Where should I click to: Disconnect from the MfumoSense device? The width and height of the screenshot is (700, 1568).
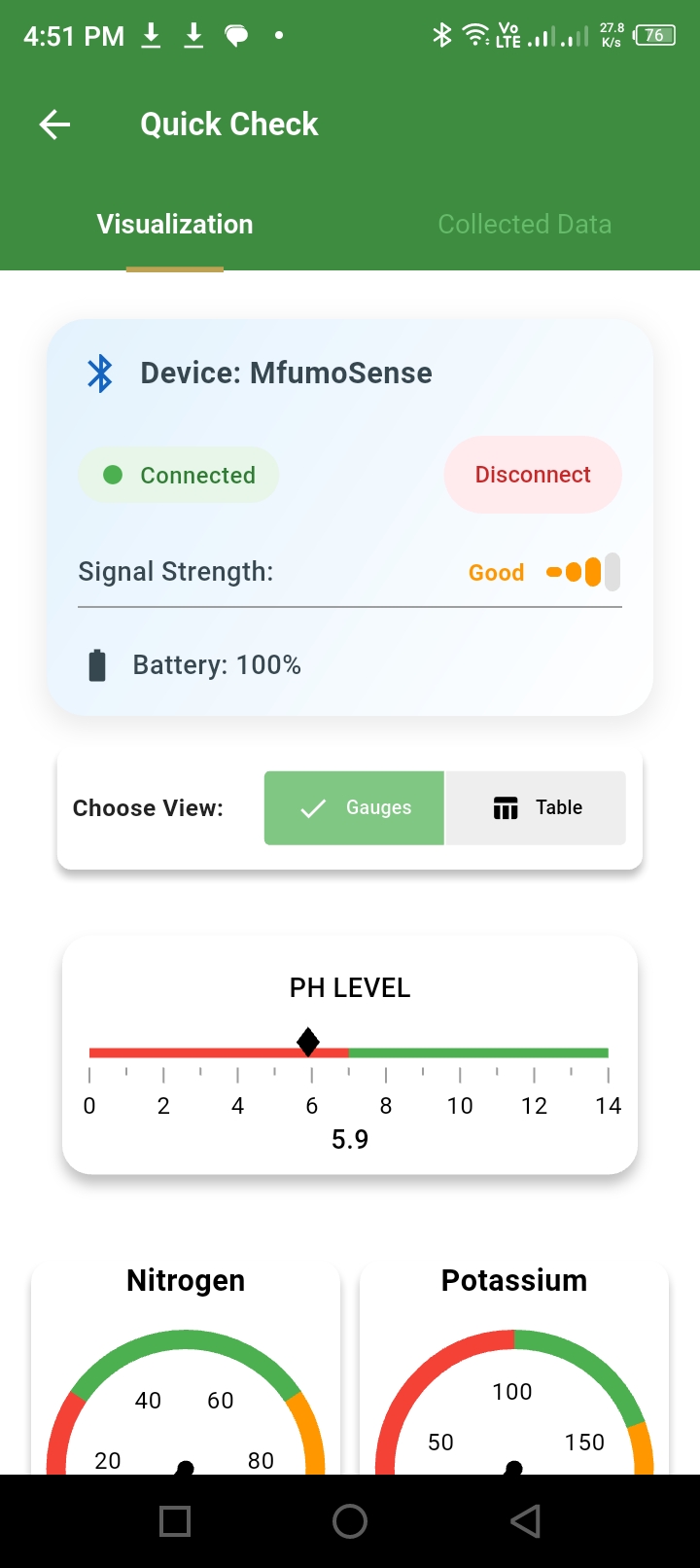(533, 475)
